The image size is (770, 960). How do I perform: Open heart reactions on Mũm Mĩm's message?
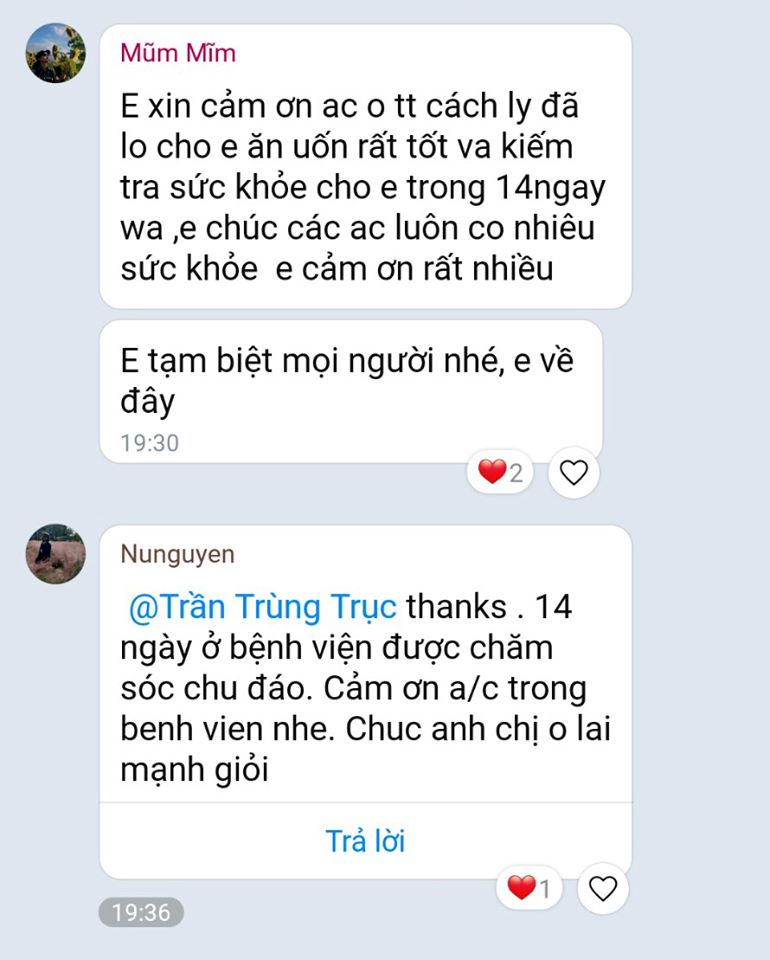(x=501, y=472)
